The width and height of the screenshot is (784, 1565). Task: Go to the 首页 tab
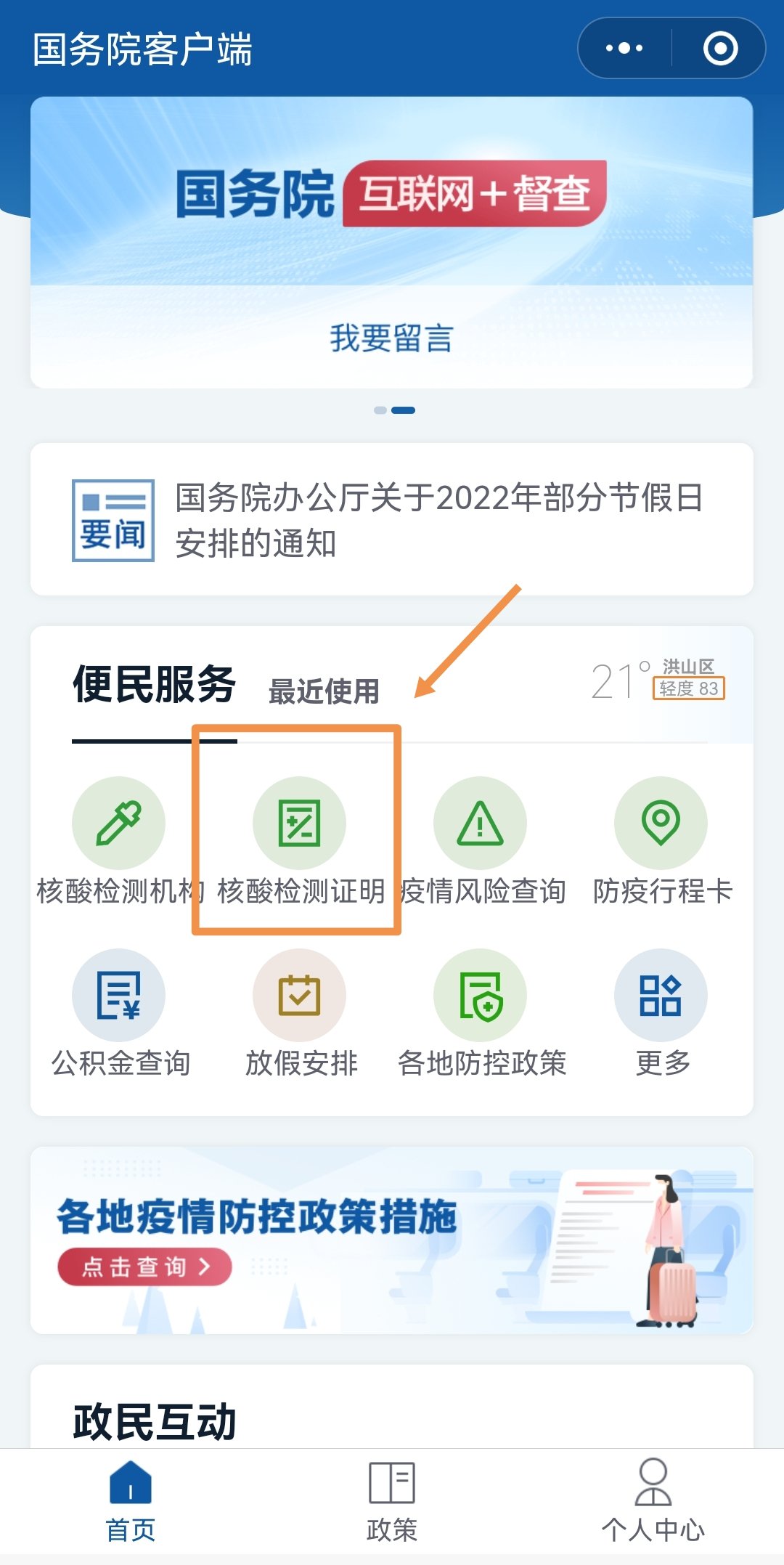pyautogui.click(x=131, y=1502)
